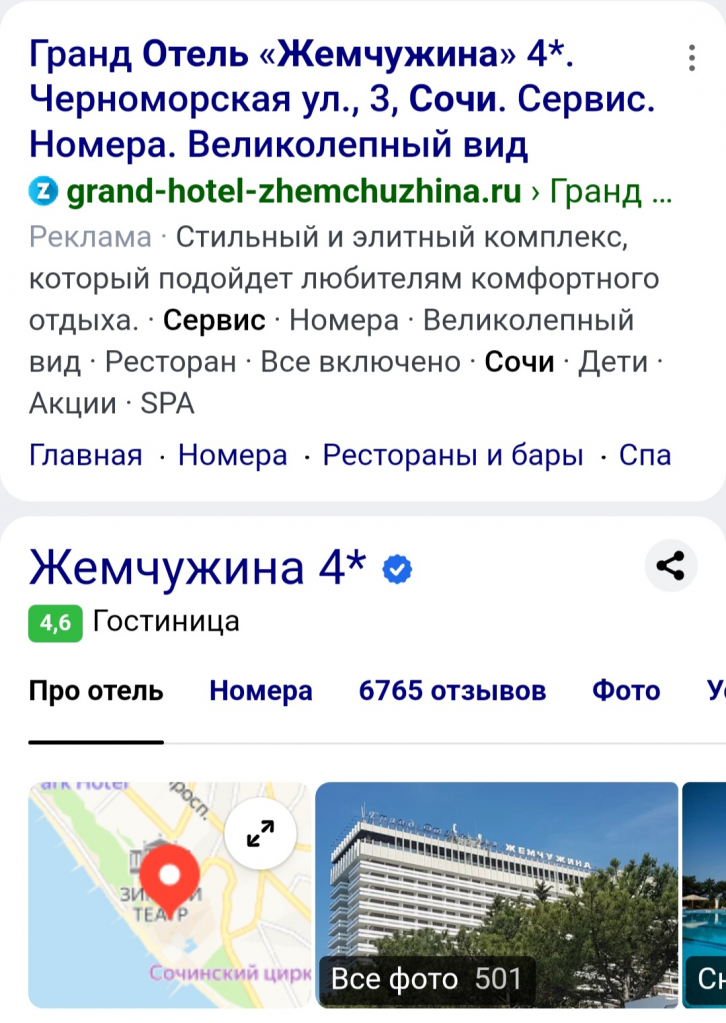Expand the map to full screen
The image size is (726, 1023).
[x=261, y=832]
